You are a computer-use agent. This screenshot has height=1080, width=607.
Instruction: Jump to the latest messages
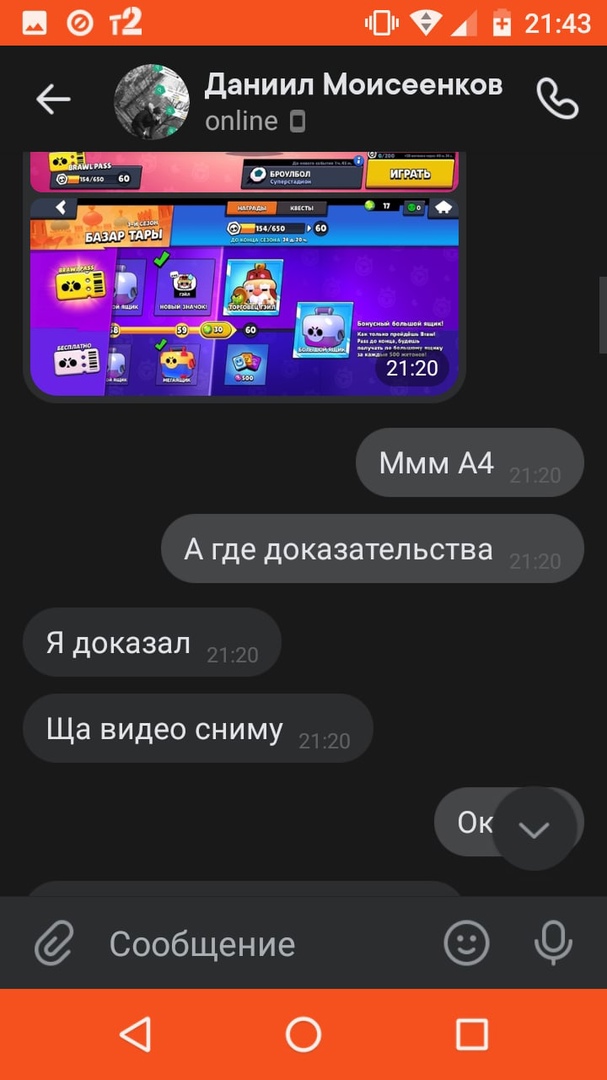tap(535, 828)
